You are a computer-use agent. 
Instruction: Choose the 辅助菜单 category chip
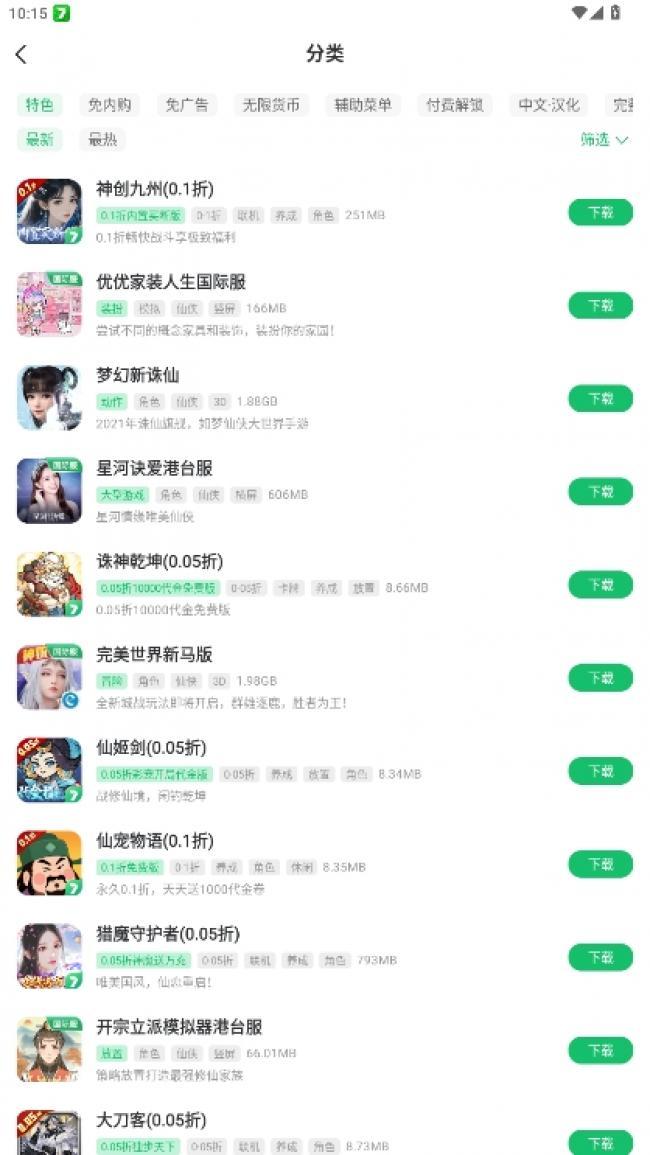click(x=363, y=105)
